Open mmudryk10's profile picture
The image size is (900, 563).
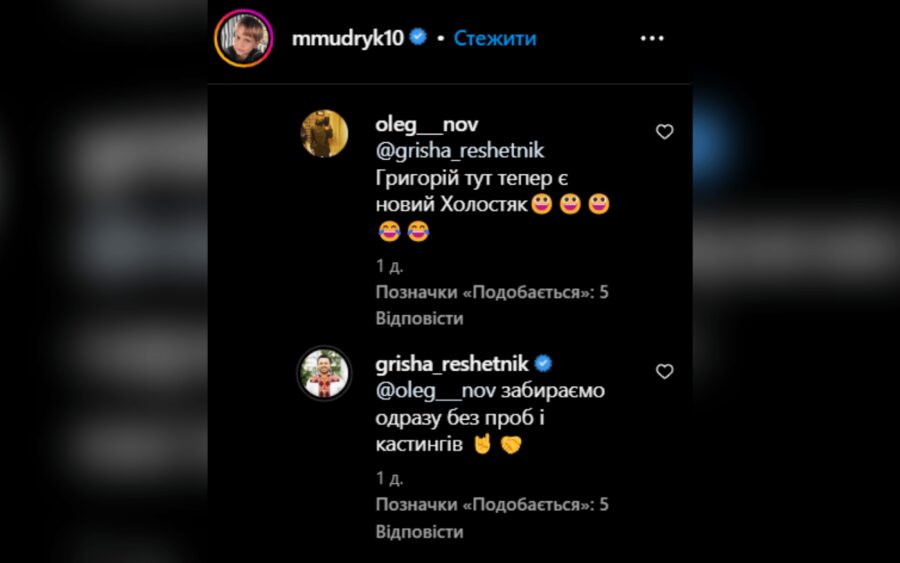tap(243, 38)
